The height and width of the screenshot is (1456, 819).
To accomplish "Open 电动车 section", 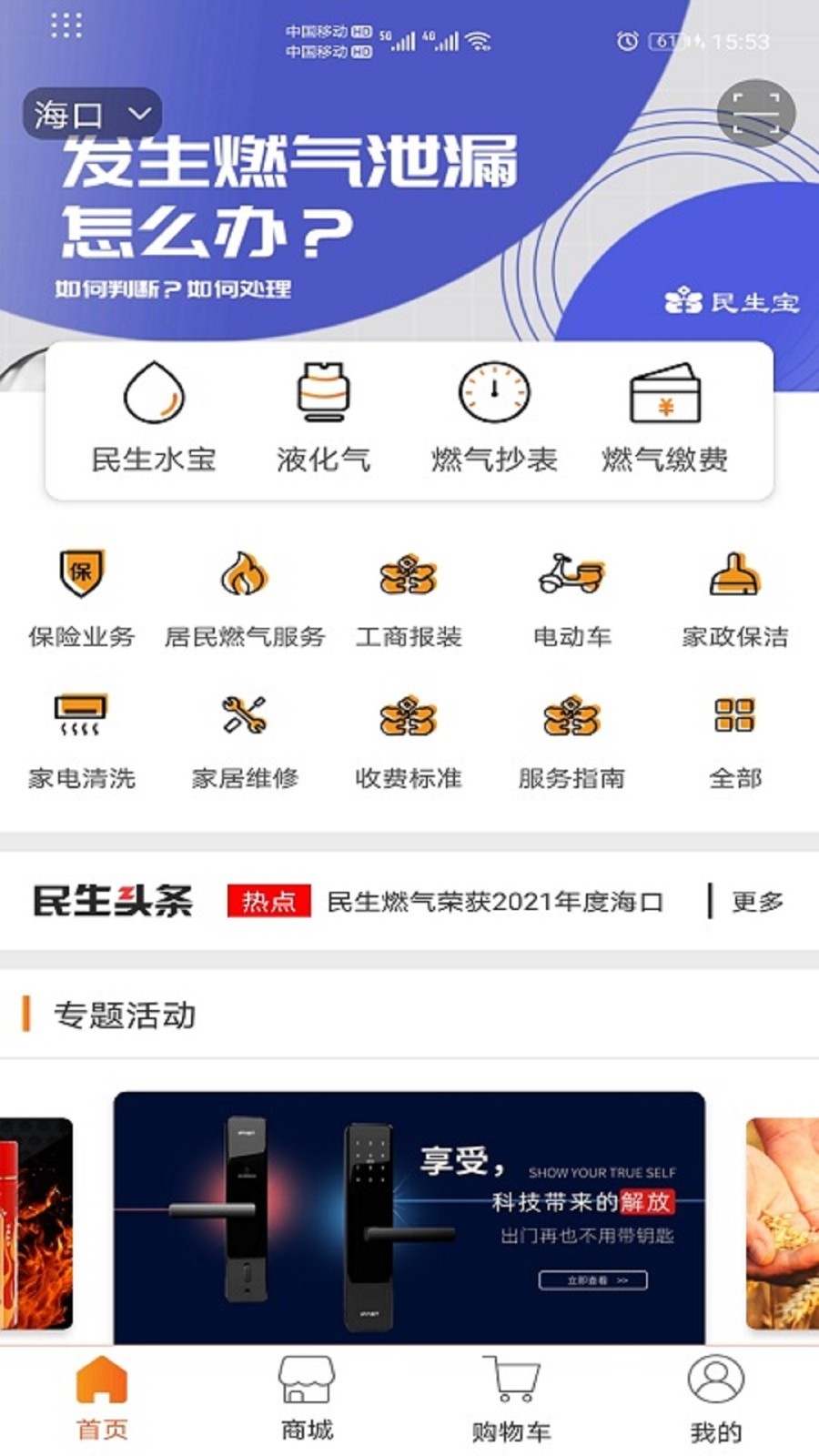I will coord(571,599).
